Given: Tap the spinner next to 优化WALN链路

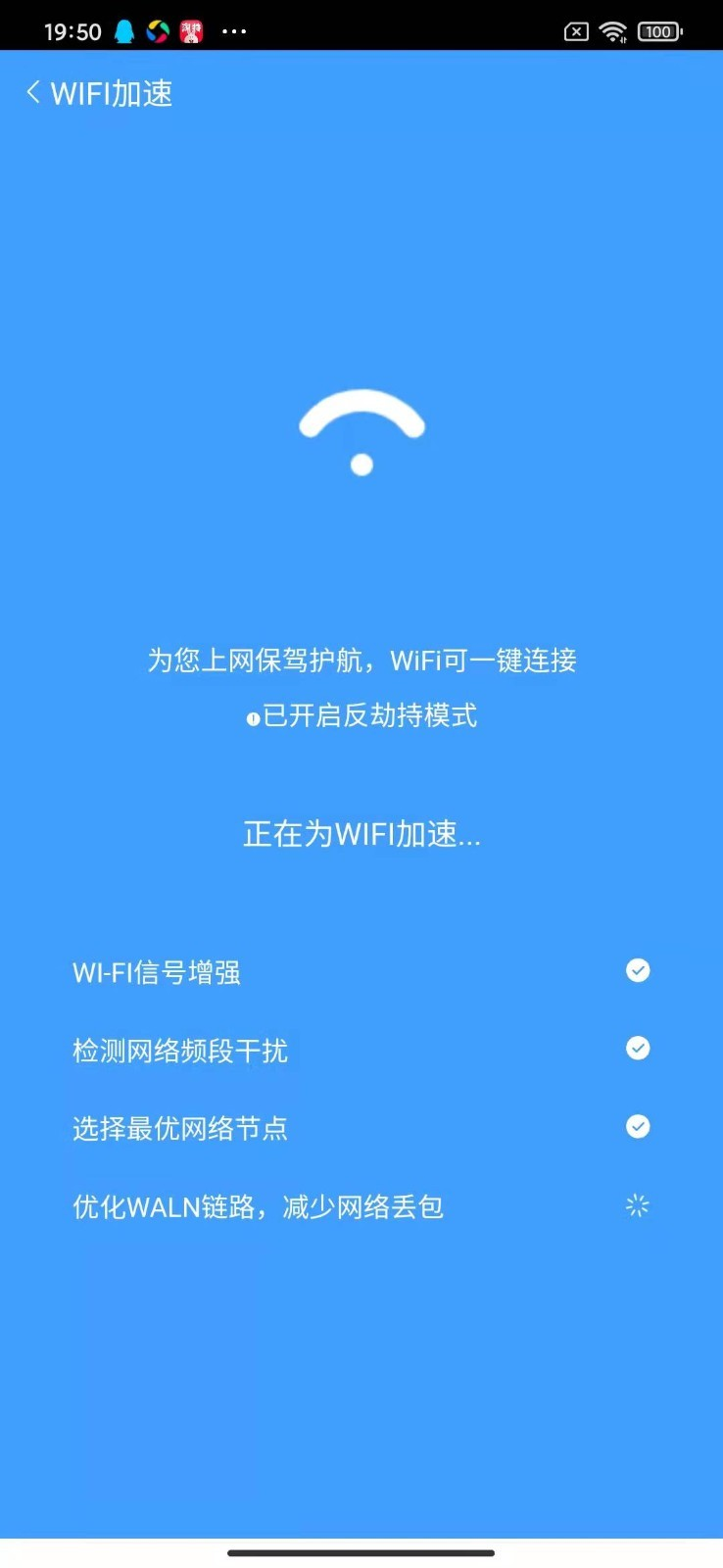Looking at the screenshot, I should [x=637, y=1205].
